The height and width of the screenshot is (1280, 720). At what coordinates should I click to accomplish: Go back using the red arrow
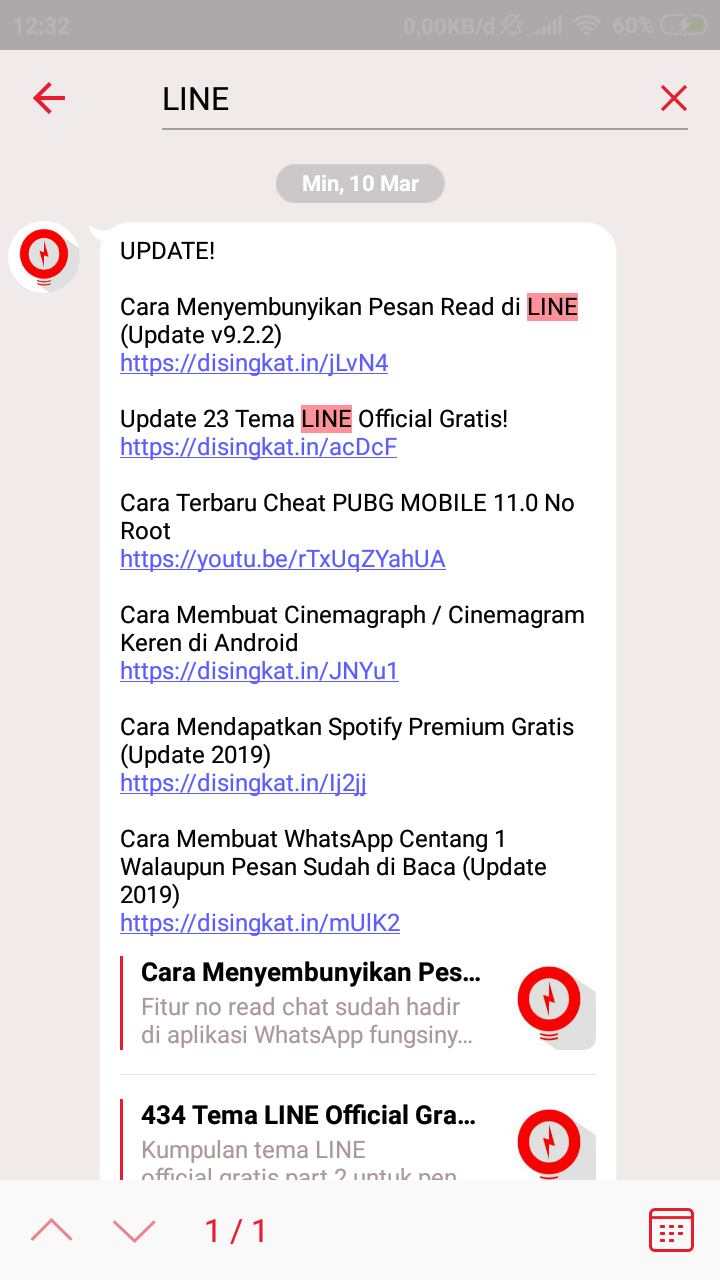pyautogui.click(x=49, y=98)
